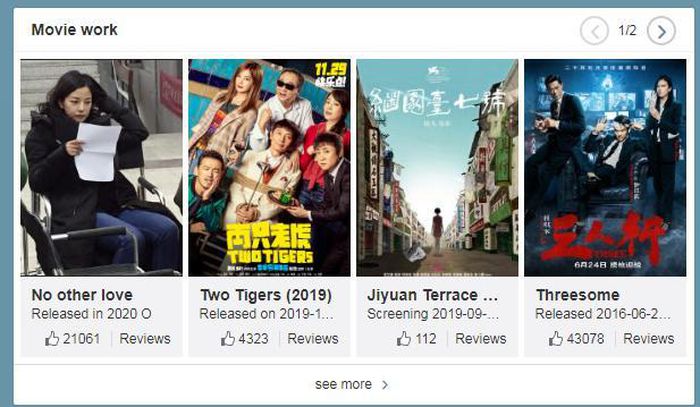This screenshot has height=407, width=700.
Task: Open the Threesome movie poster
Action: pyautogui.click(x=605, y=167)
